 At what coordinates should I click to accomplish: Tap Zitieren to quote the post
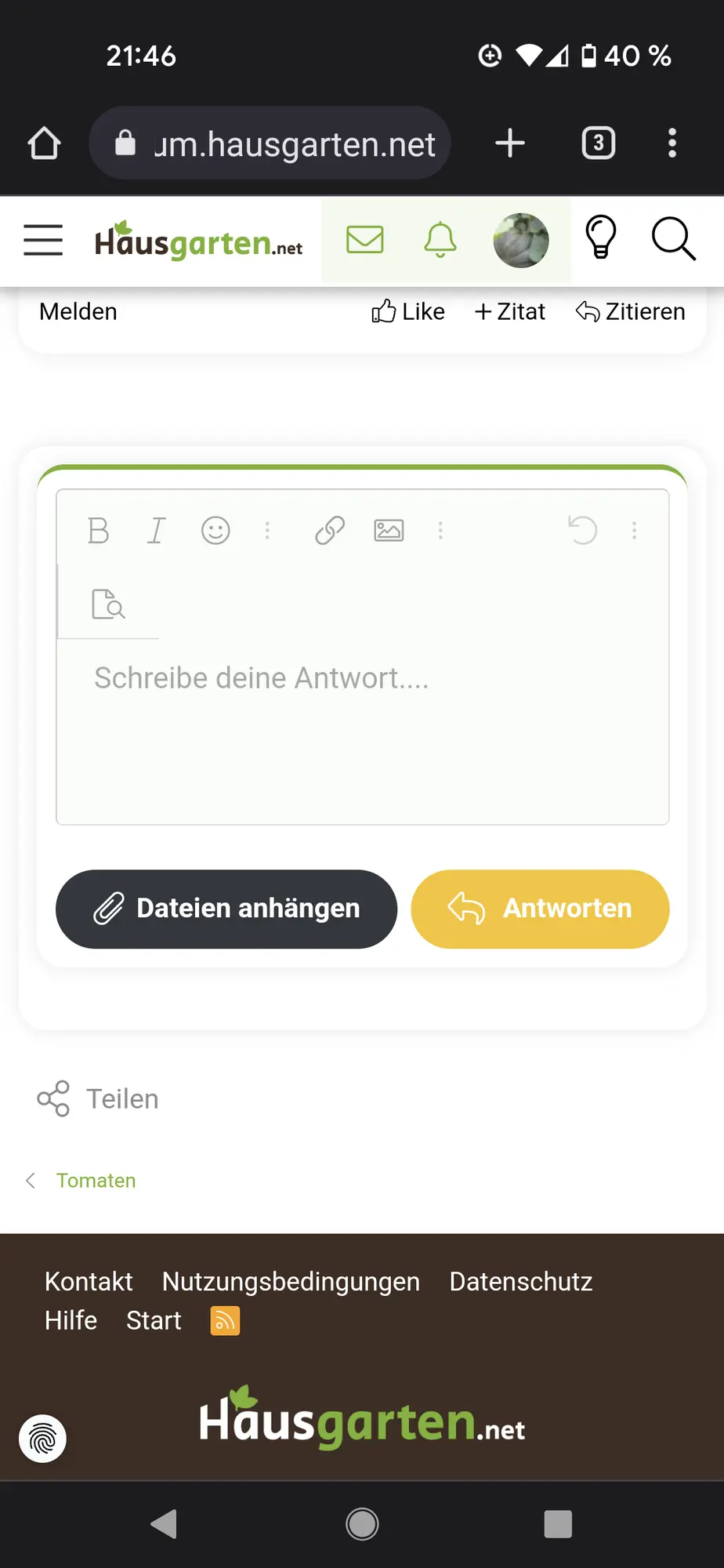click(x=631, y=312)
